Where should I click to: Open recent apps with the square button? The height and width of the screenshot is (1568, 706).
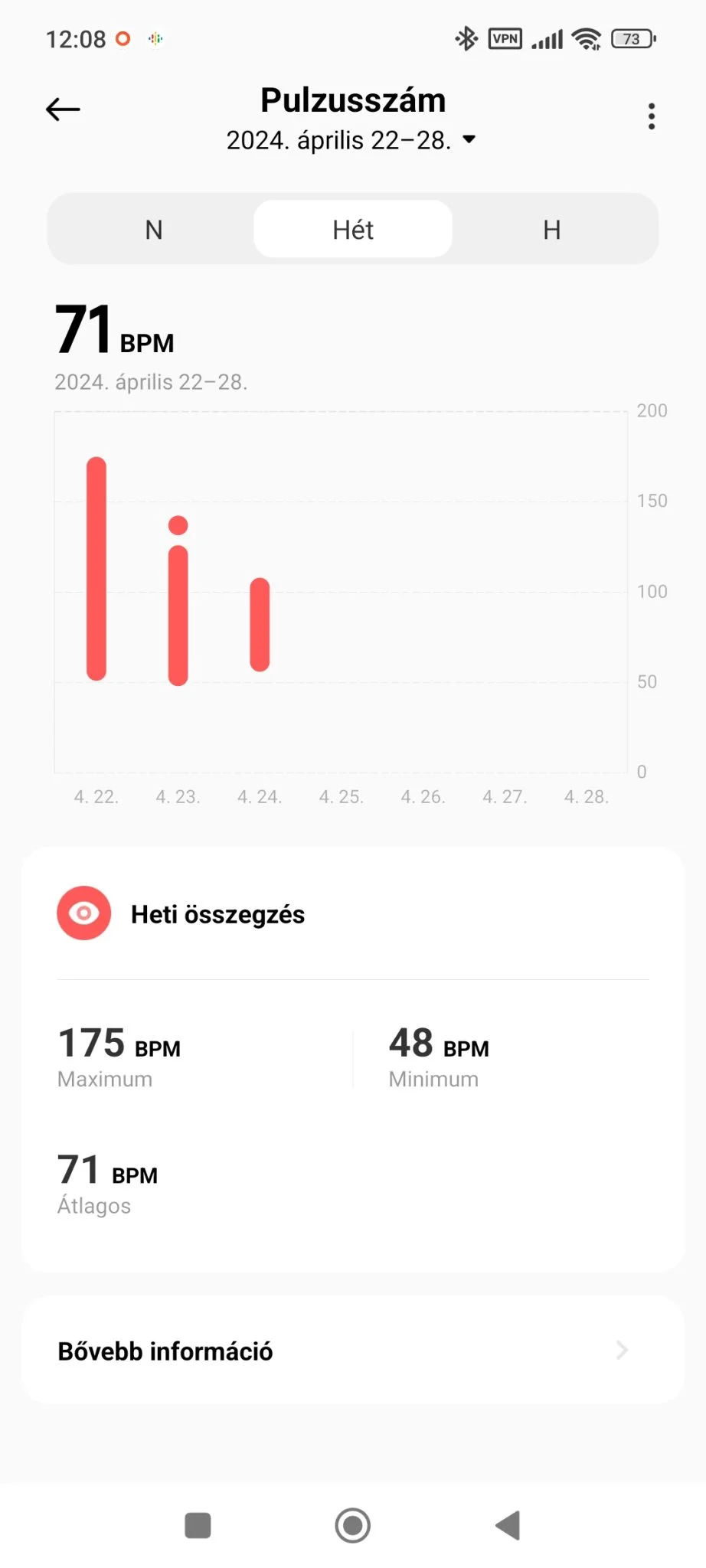tap(198, 1525)
